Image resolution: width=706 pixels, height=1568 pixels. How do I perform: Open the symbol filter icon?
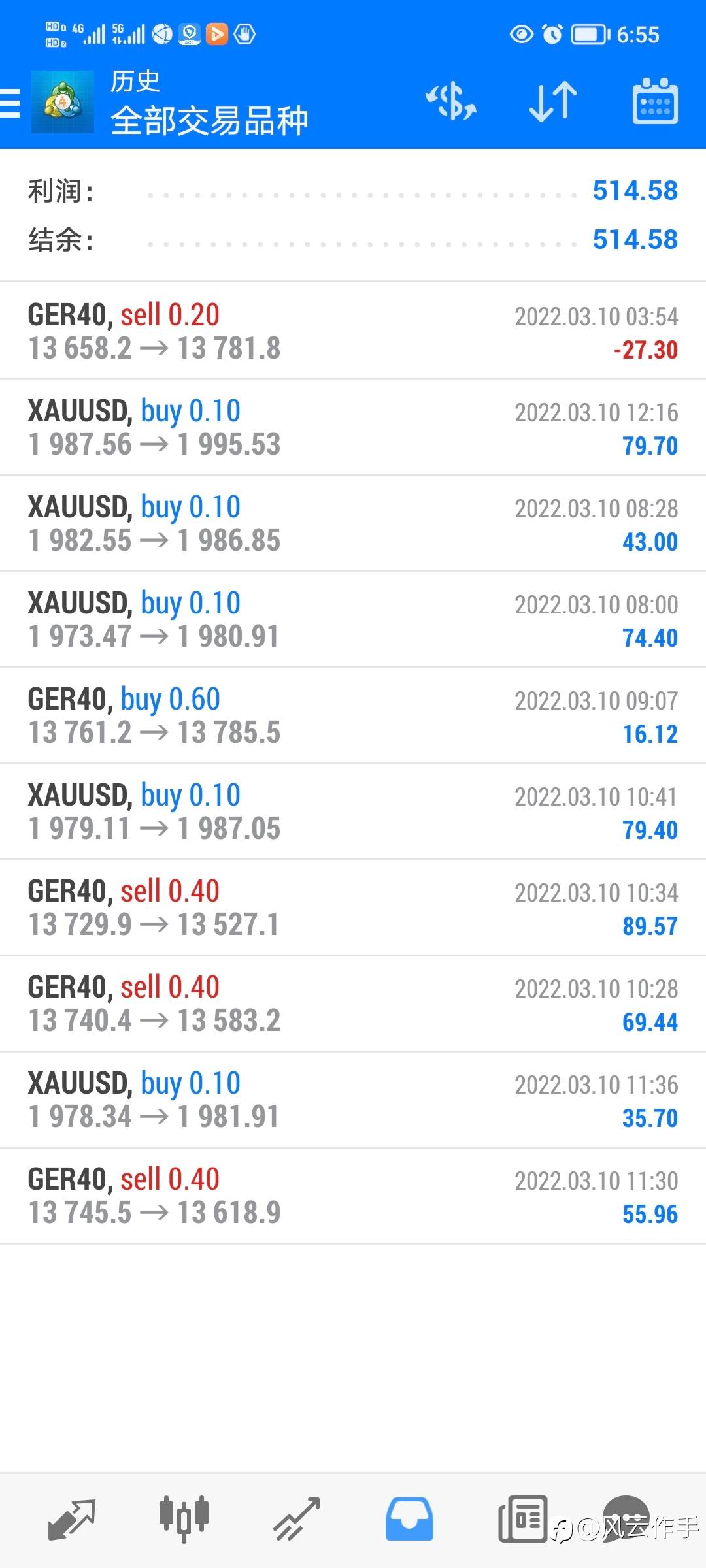[x=451, y=102]
